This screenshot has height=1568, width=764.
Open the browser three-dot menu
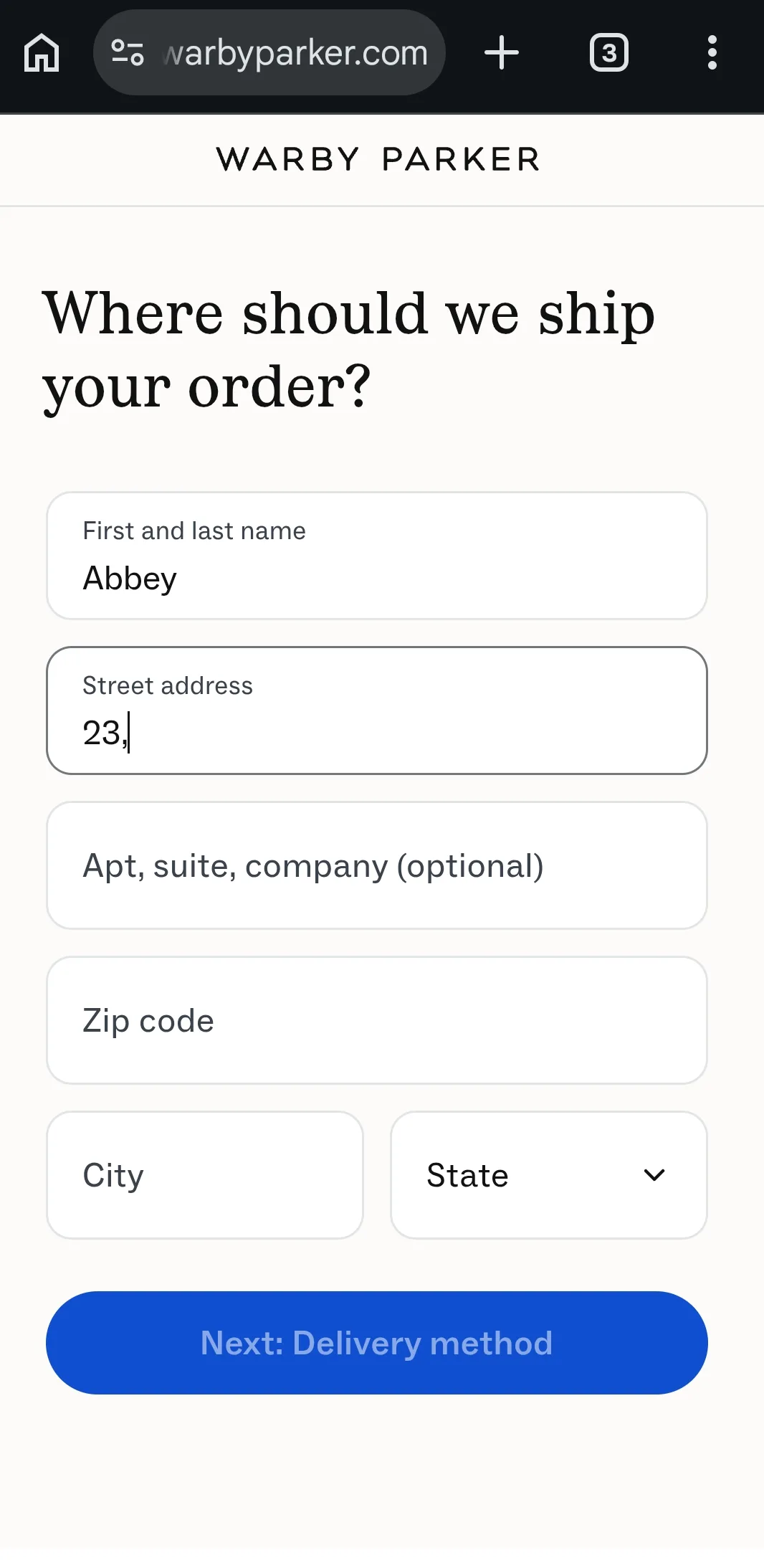[712, 52]
